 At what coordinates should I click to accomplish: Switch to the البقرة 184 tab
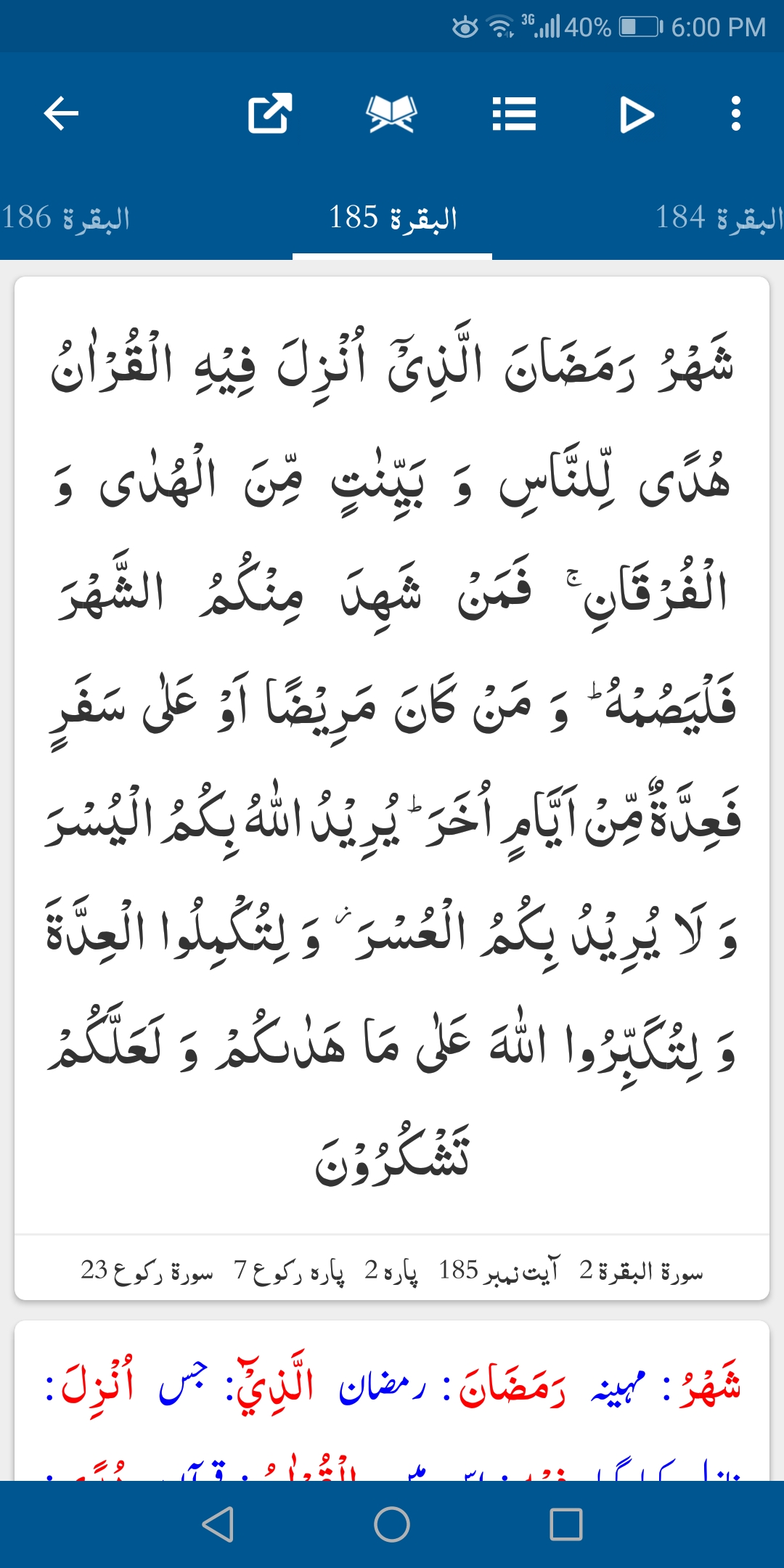pyautogui.click(x=719, y=217)
